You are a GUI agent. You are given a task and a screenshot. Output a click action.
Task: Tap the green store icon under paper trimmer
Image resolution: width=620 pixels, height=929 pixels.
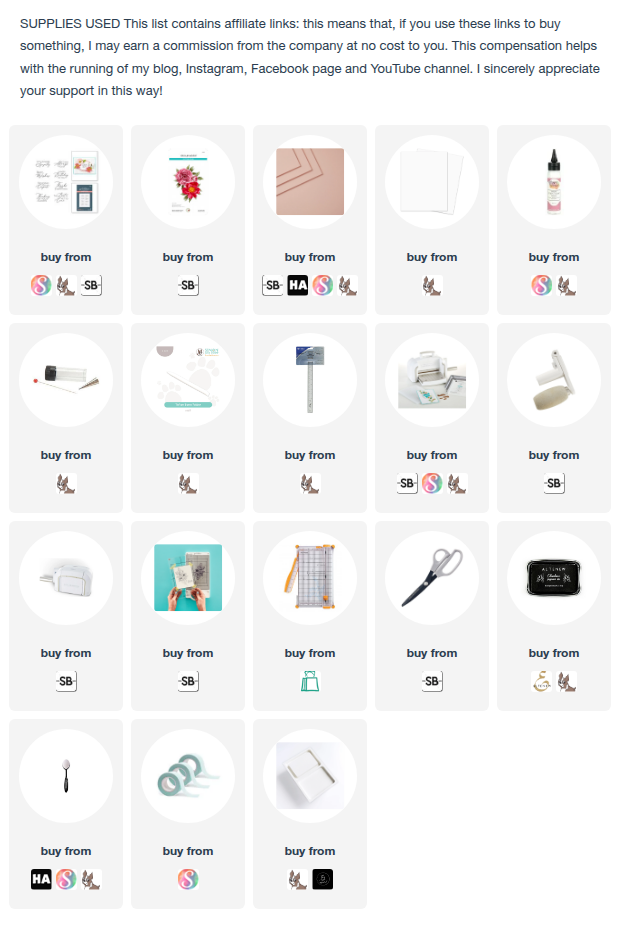[309, 681]
